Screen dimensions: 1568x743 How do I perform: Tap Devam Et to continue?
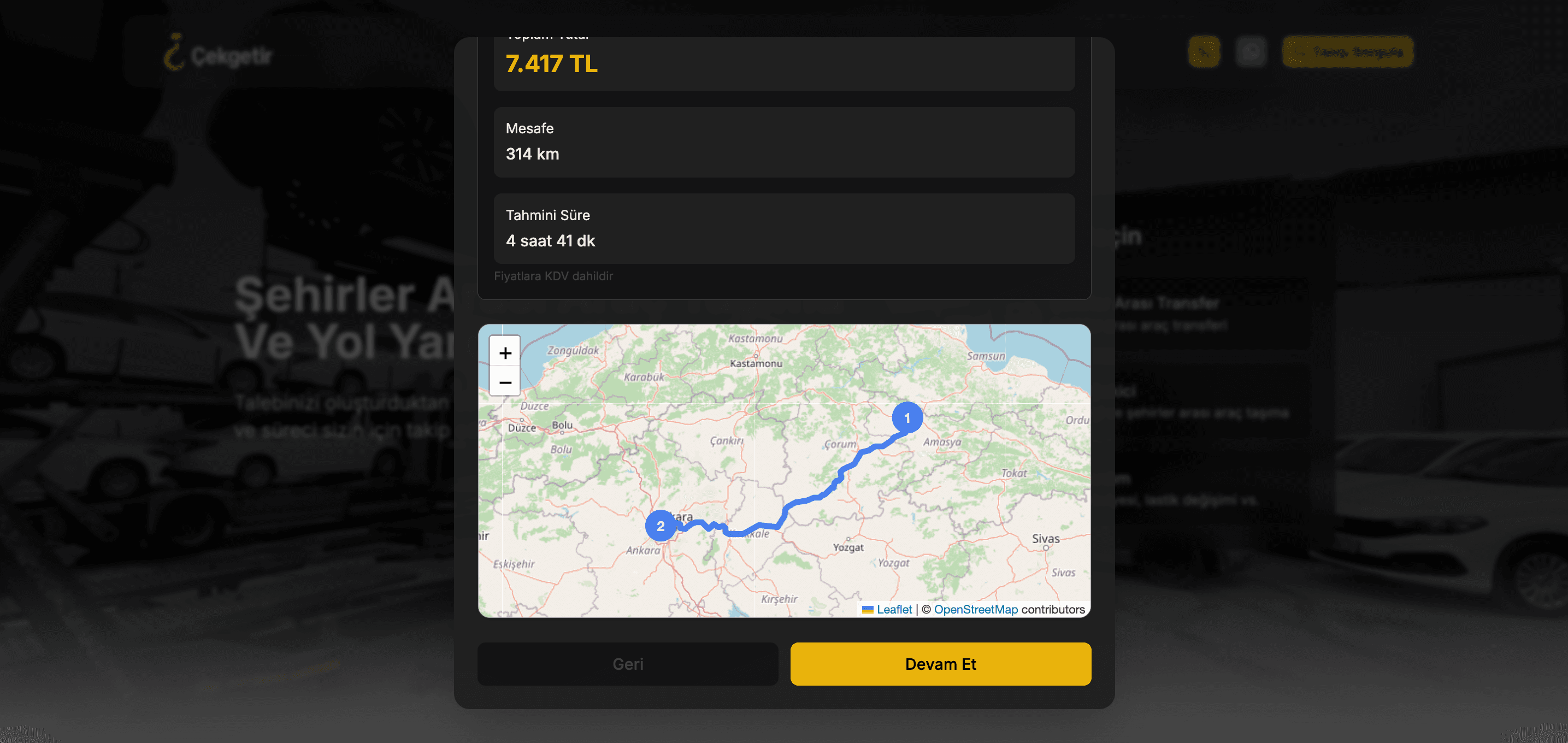[940, 664]
